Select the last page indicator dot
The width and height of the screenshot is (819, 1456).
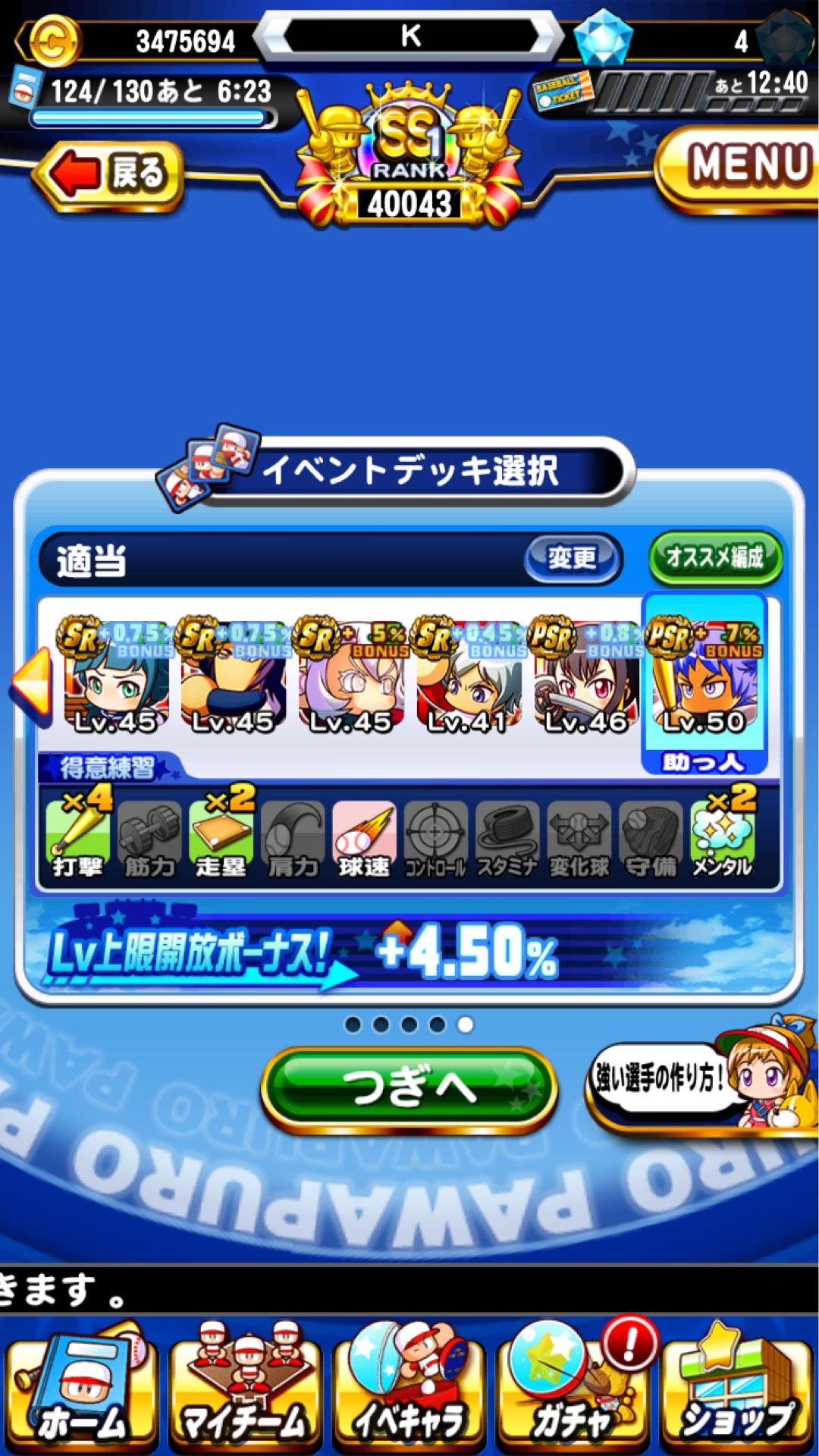tap(465, 1025)
